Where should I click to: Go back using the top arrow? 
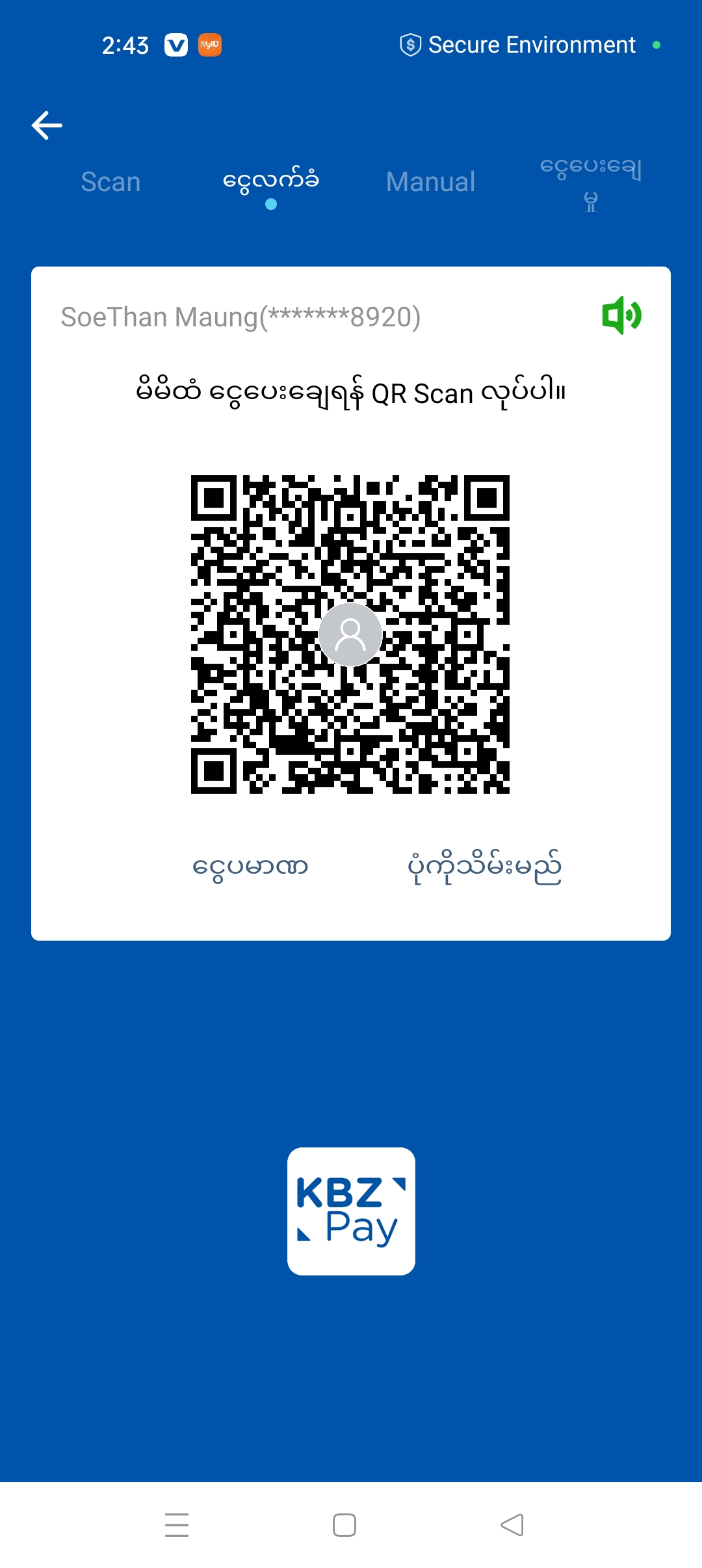coord(47,125)
